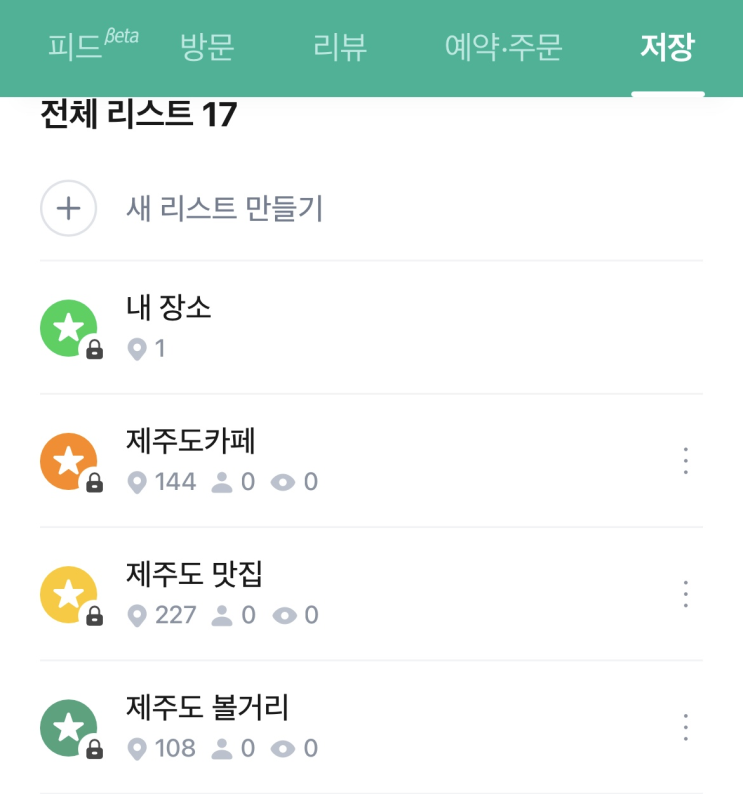Viewport: 743px width, 794px height.
Task: Switch to the 피드 Beta tab
Action: tap(93, 45)
